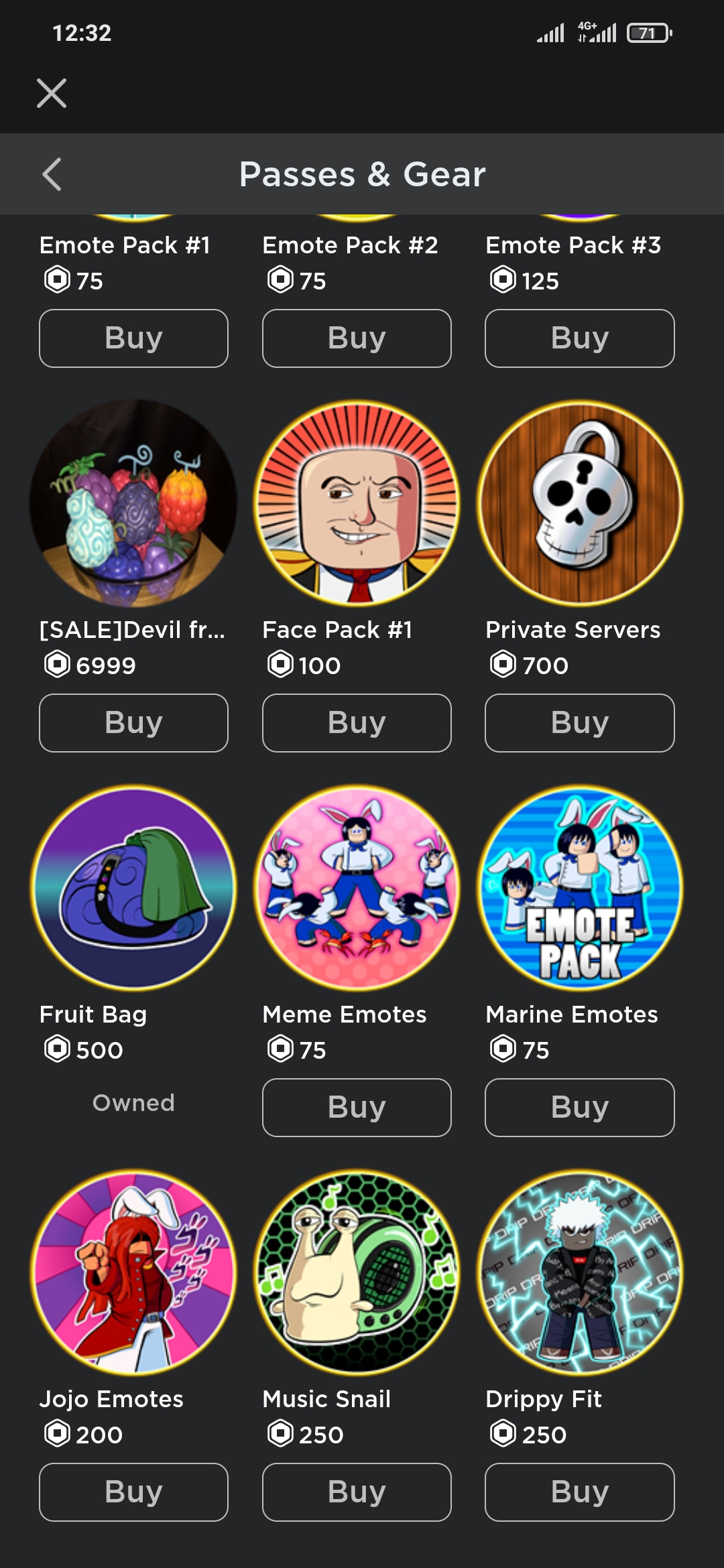Buy Emote Pack #1
The height and width of the screenshot is (1568, 724).
(x=133, y=338)
